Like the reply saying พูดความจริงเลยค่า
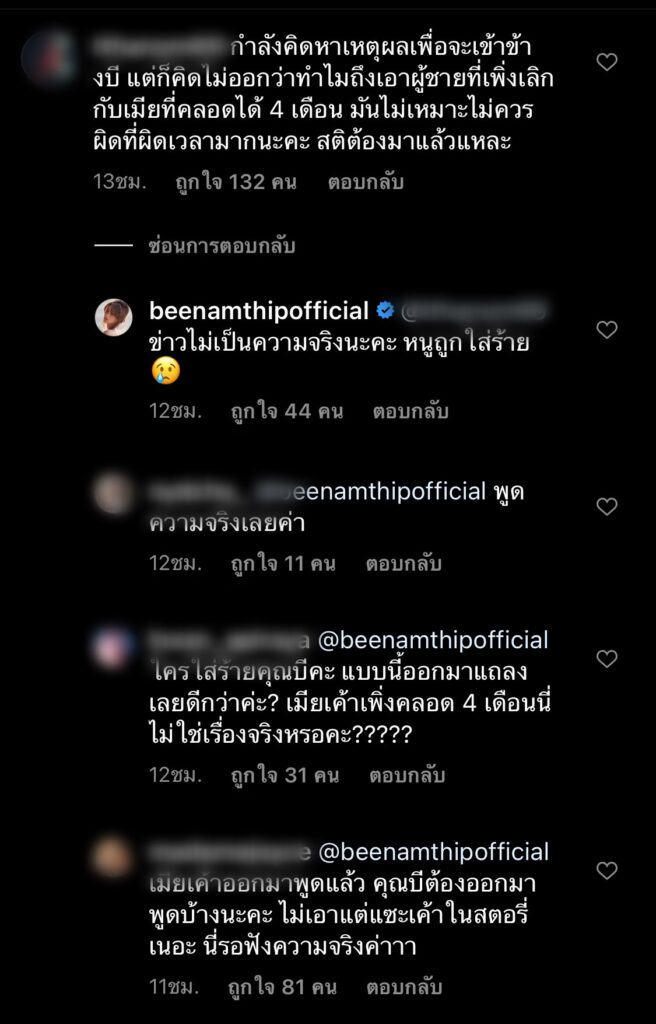 pos(606,506)
